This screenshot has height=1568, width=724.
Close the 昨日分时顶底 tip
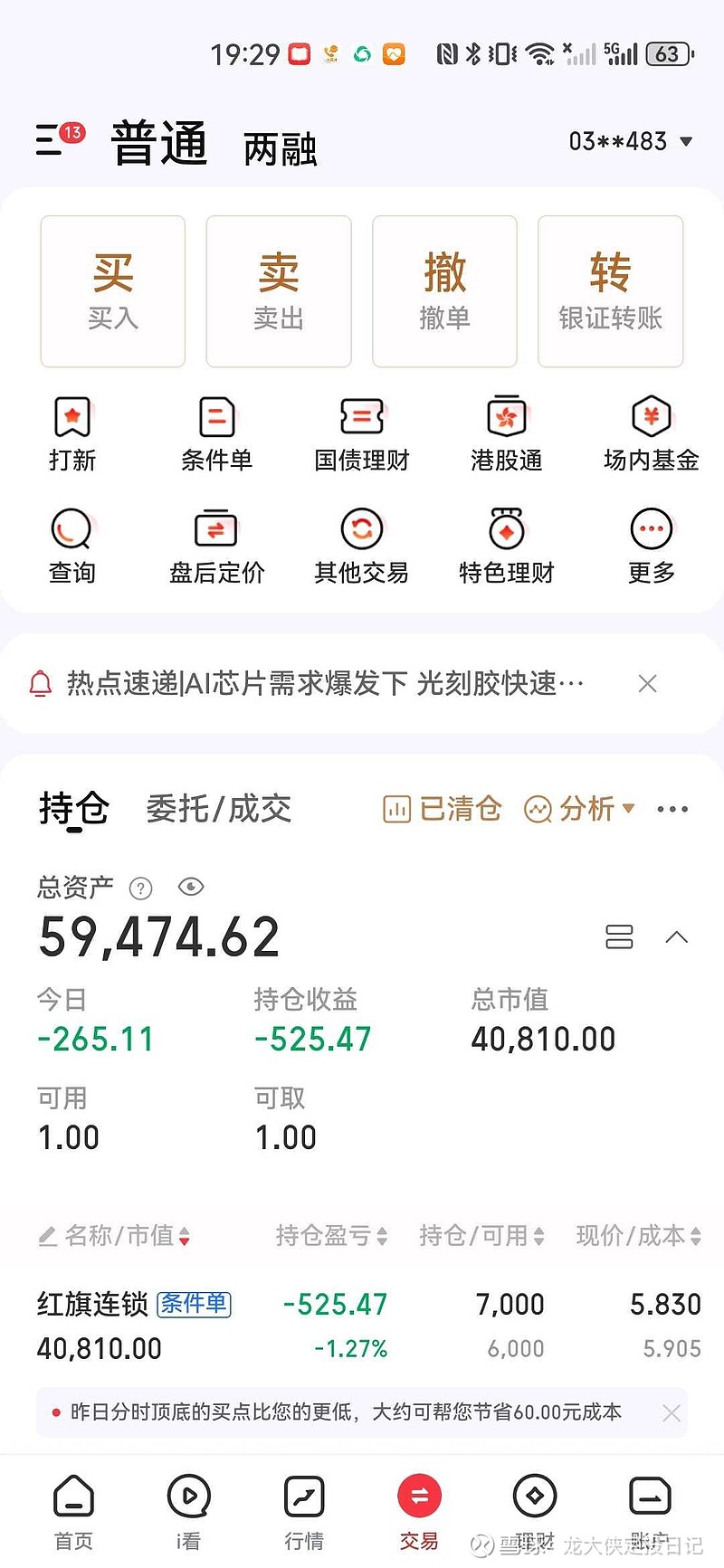(x=671, y=1412)
